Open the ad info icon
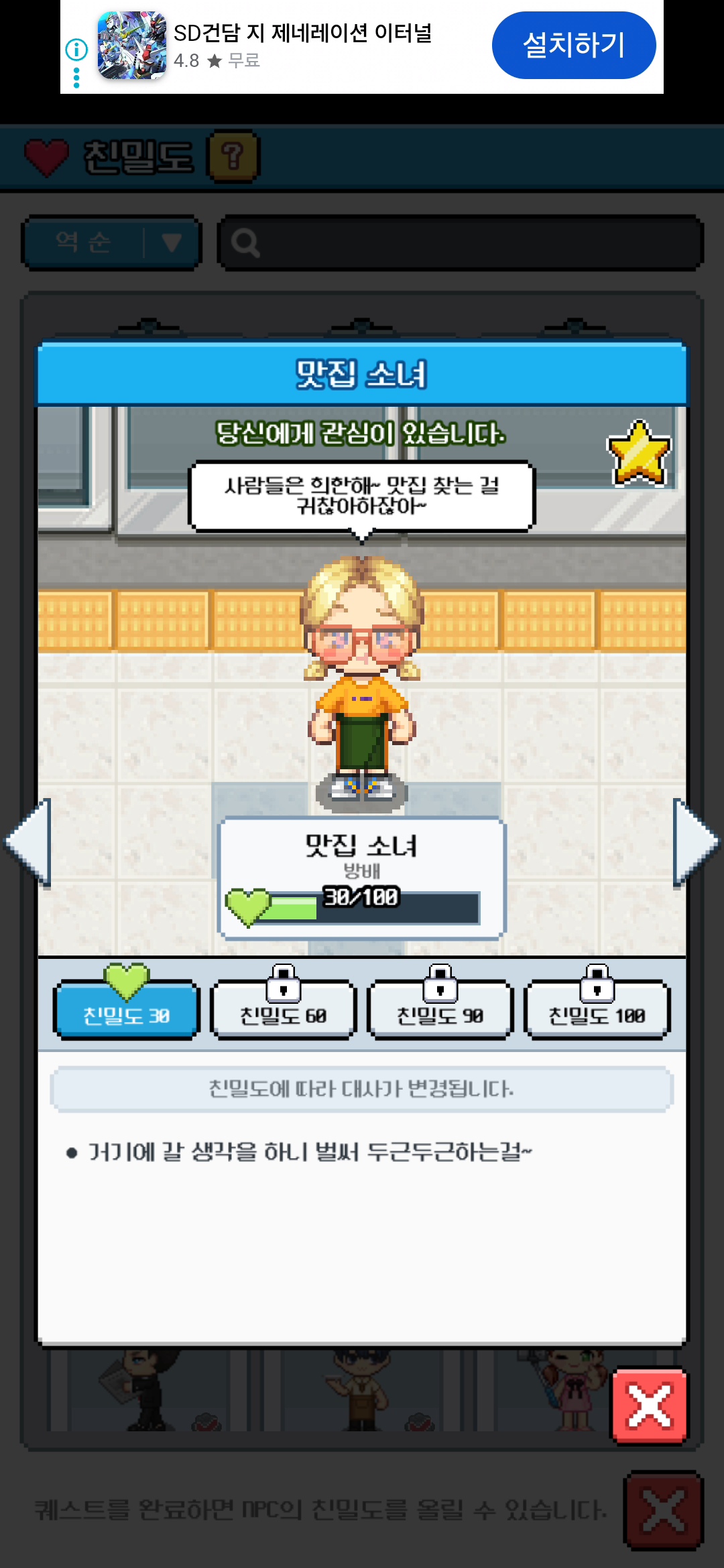The height and width of the screenshot is (1568, 724). pyautogui.click(x=76, y=50)
